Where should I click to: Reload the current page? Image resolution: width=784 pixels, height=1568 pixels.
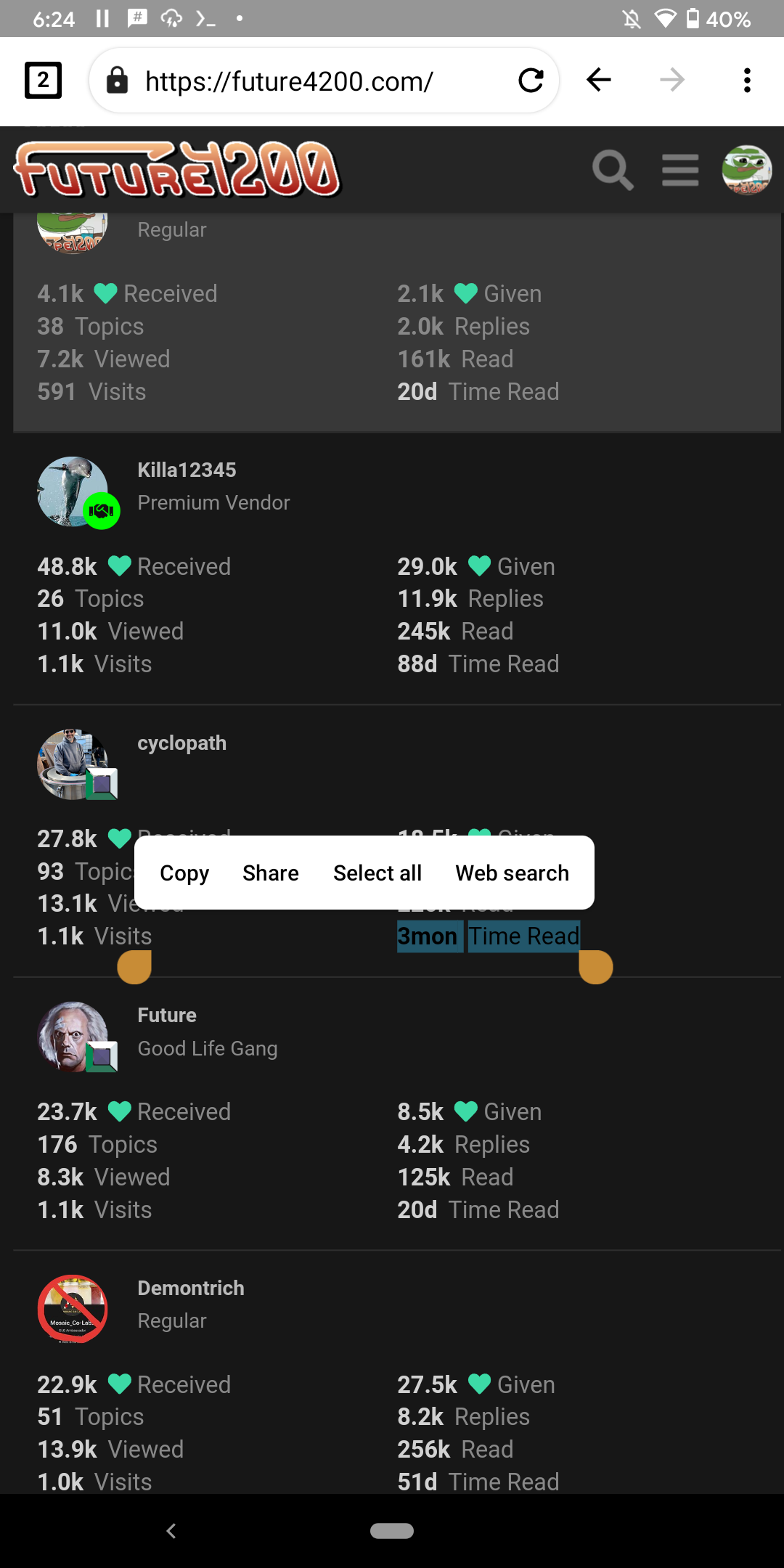point(531,80)
